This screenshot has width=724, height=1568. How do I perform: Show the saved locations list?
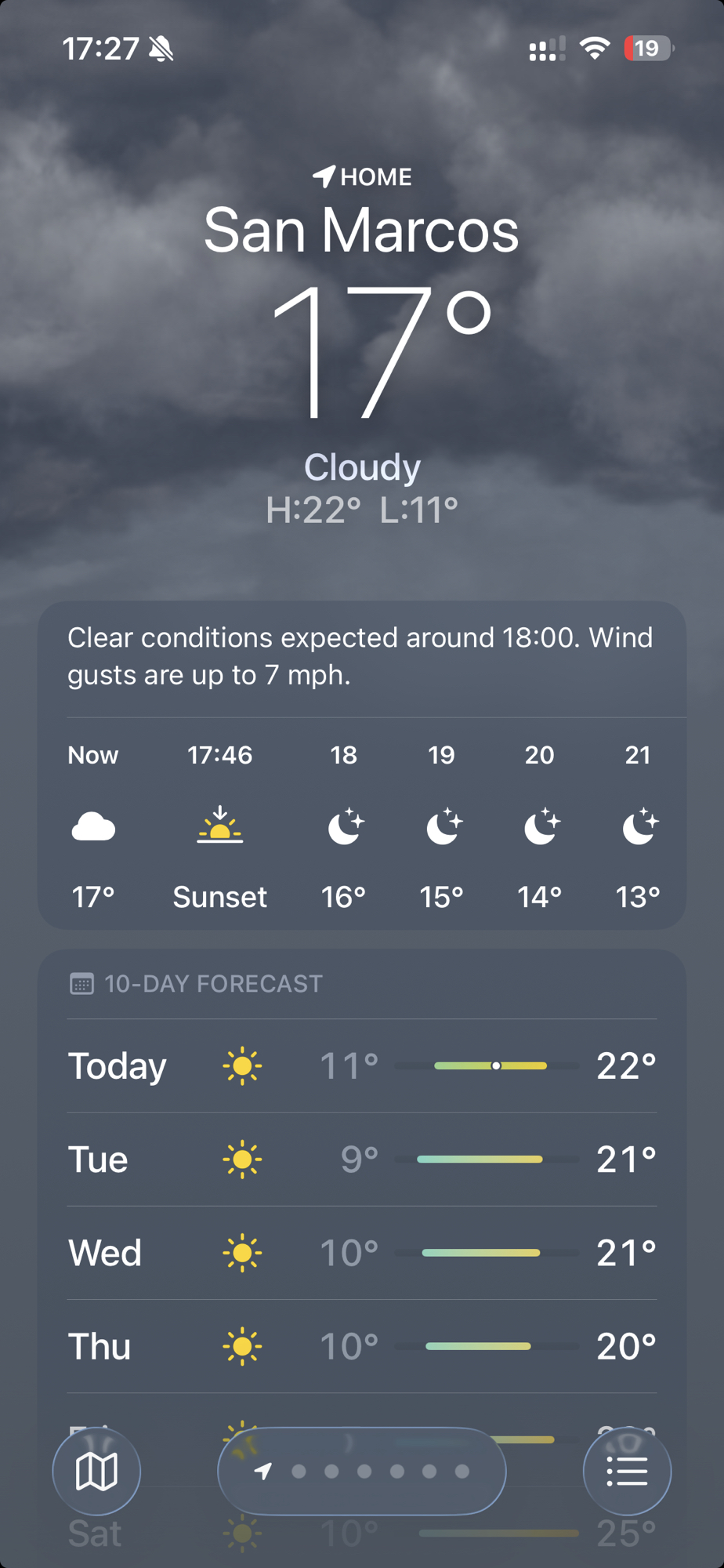click(627, 1471)
